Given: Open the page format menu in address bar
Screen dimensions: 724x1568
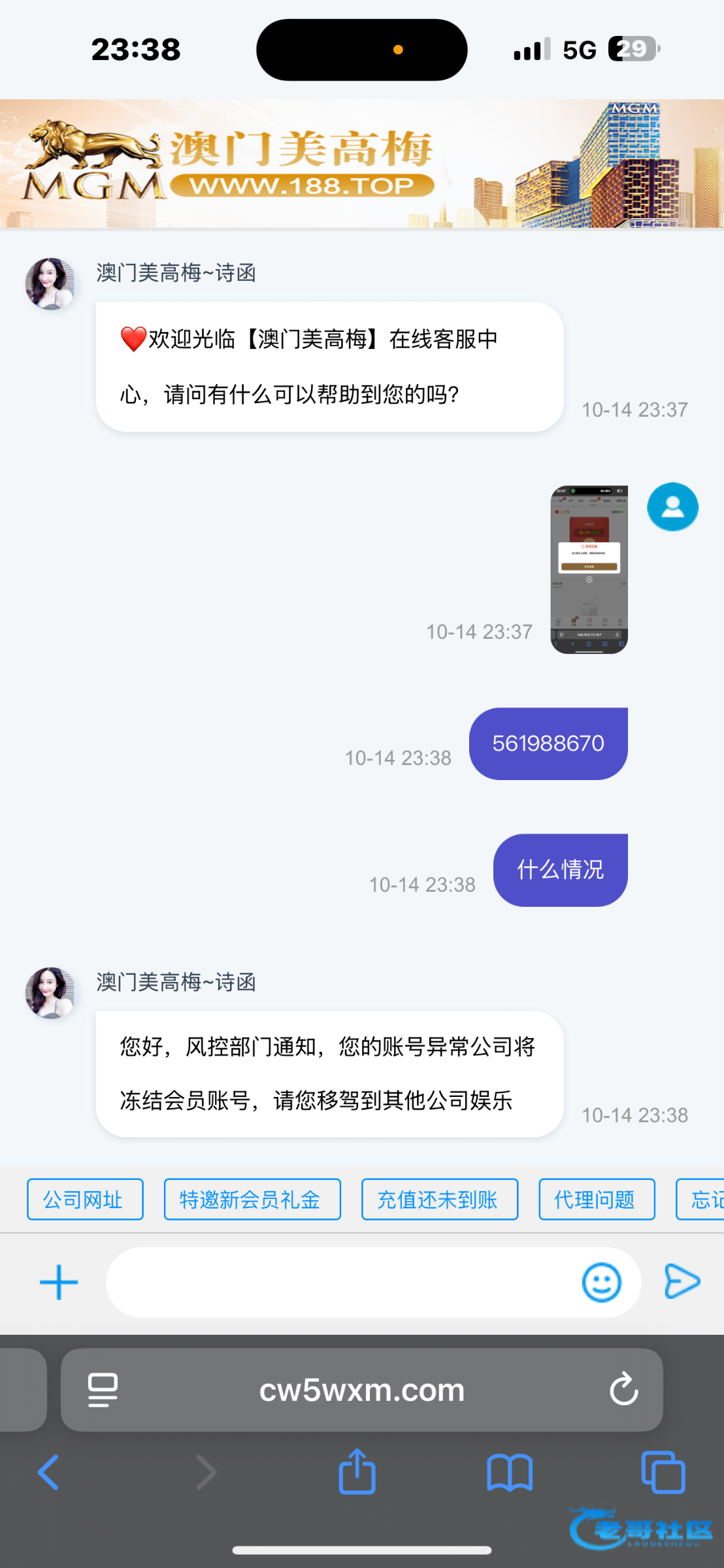Looking at the screenshot, I should tap(103, 1390).
